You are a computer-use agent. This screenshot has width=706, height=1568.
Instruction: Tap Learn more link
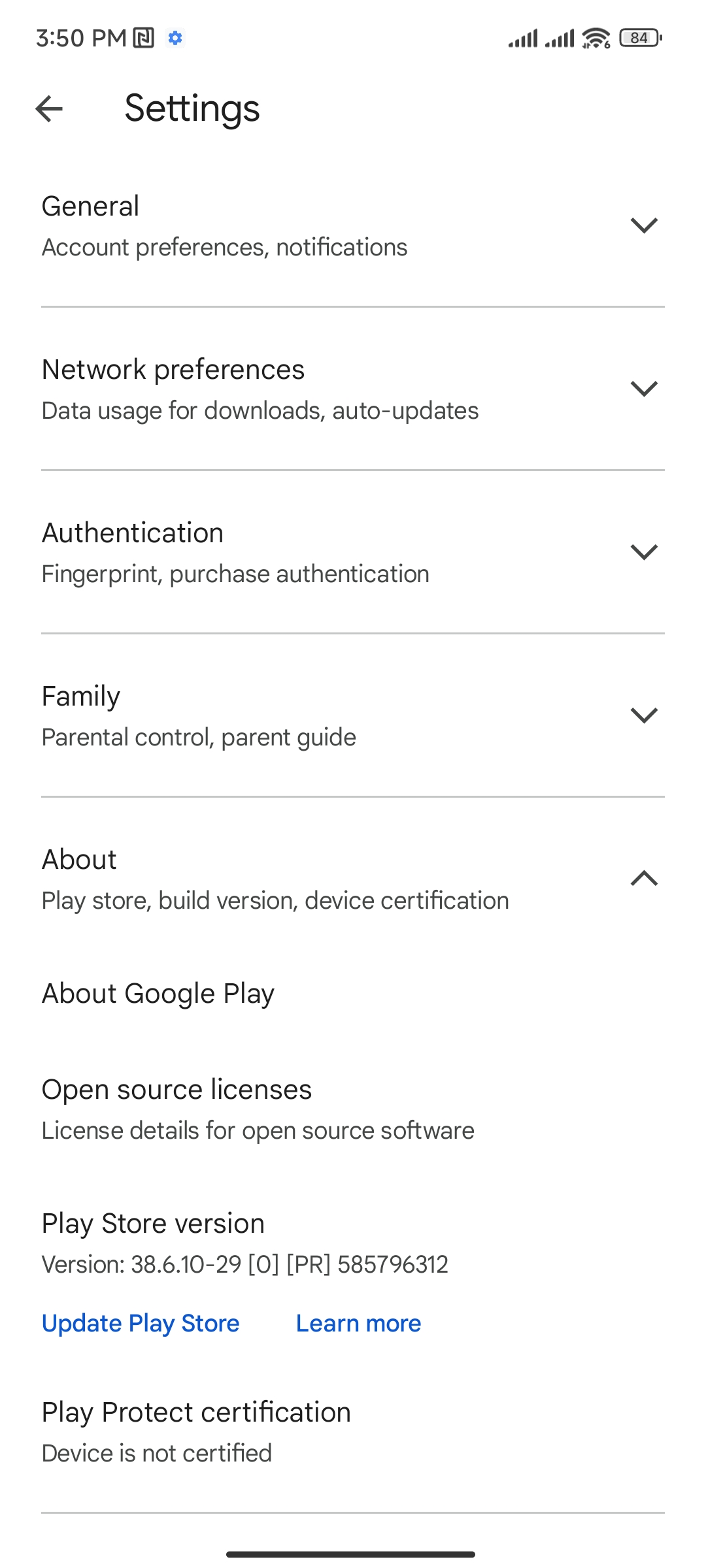coord(358,1323)
